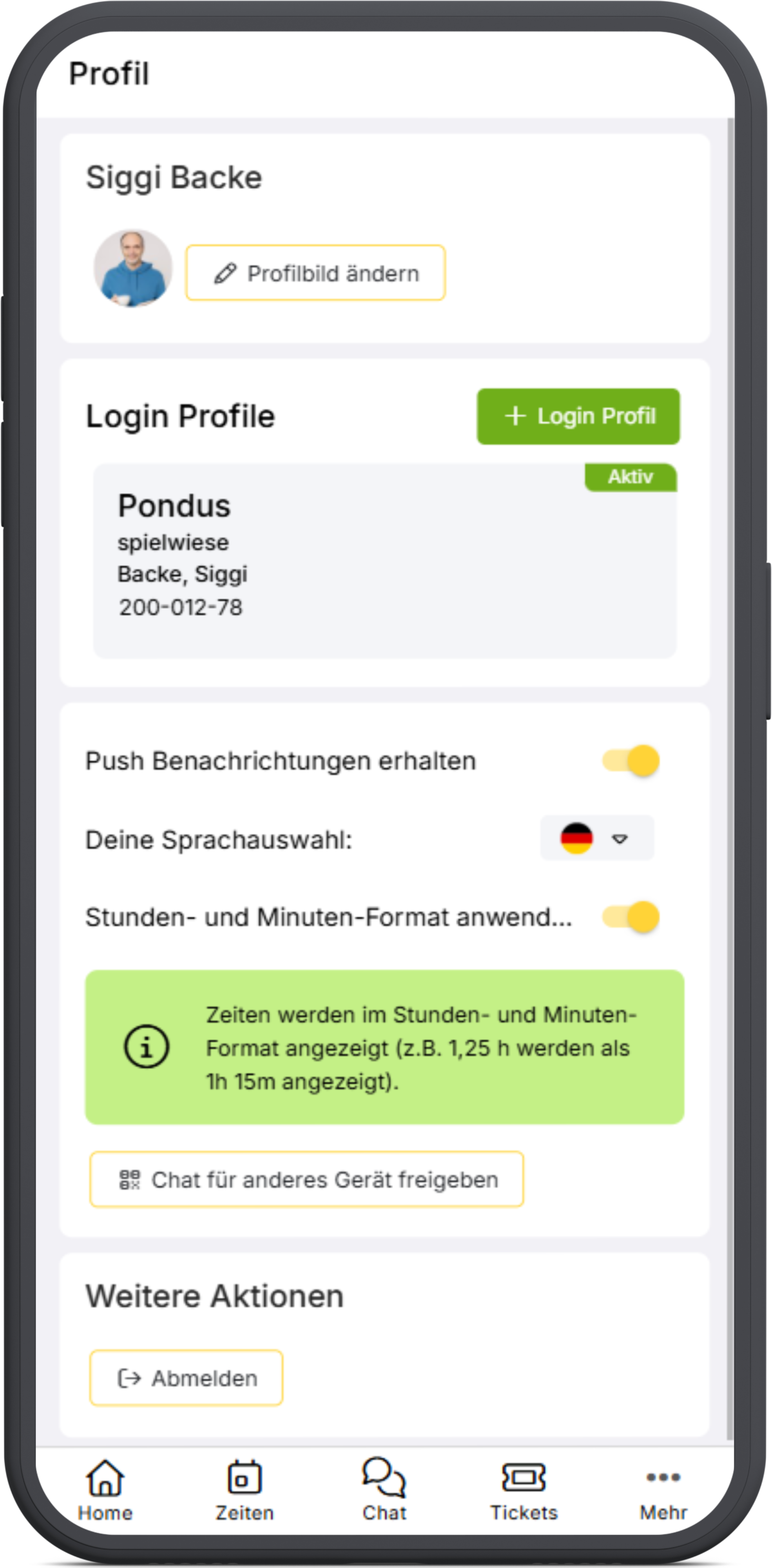This screenshot has height=1568, width=772.
Task: Tap Chat für anderes Gerät freigeben
Action: coord(306,1179)
